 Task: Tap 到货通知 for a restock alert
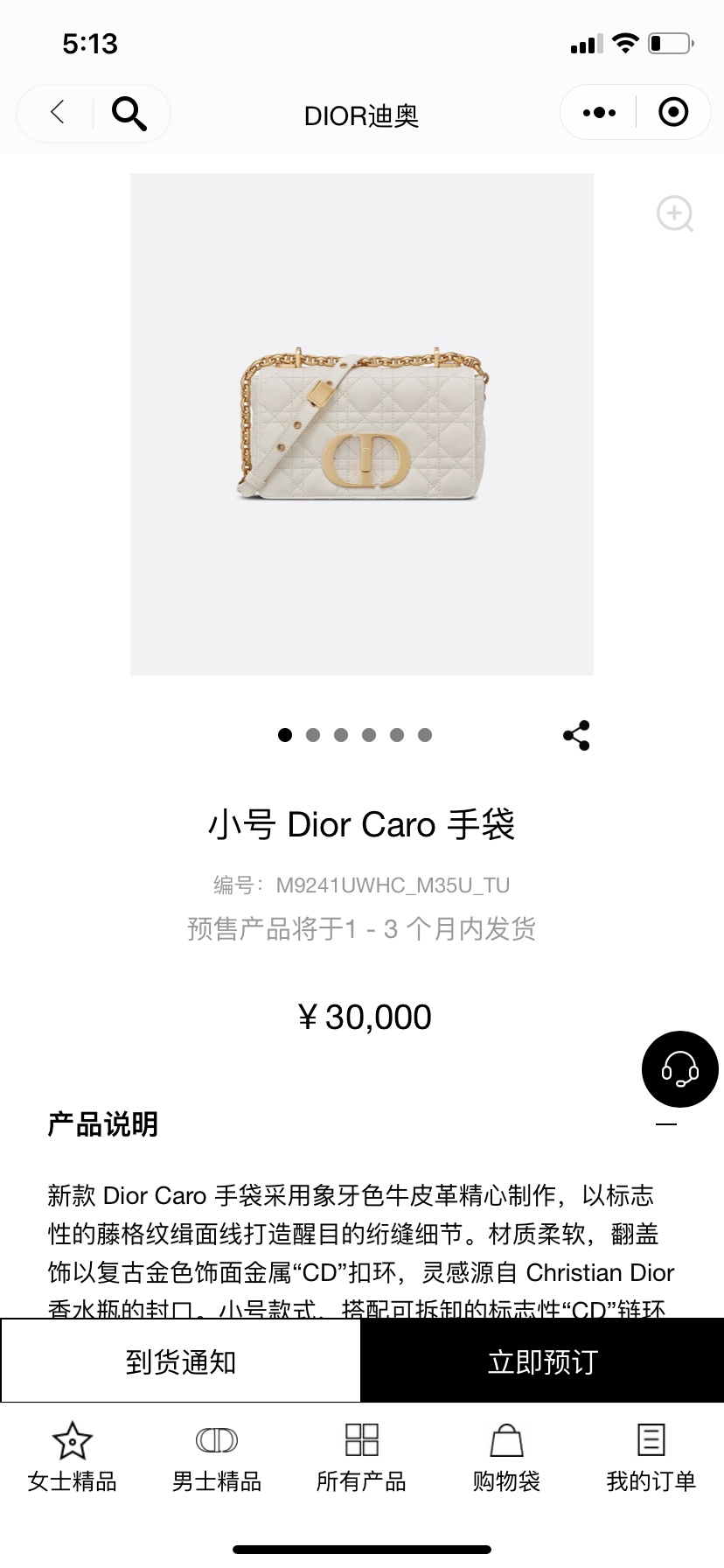point(181,1361)
